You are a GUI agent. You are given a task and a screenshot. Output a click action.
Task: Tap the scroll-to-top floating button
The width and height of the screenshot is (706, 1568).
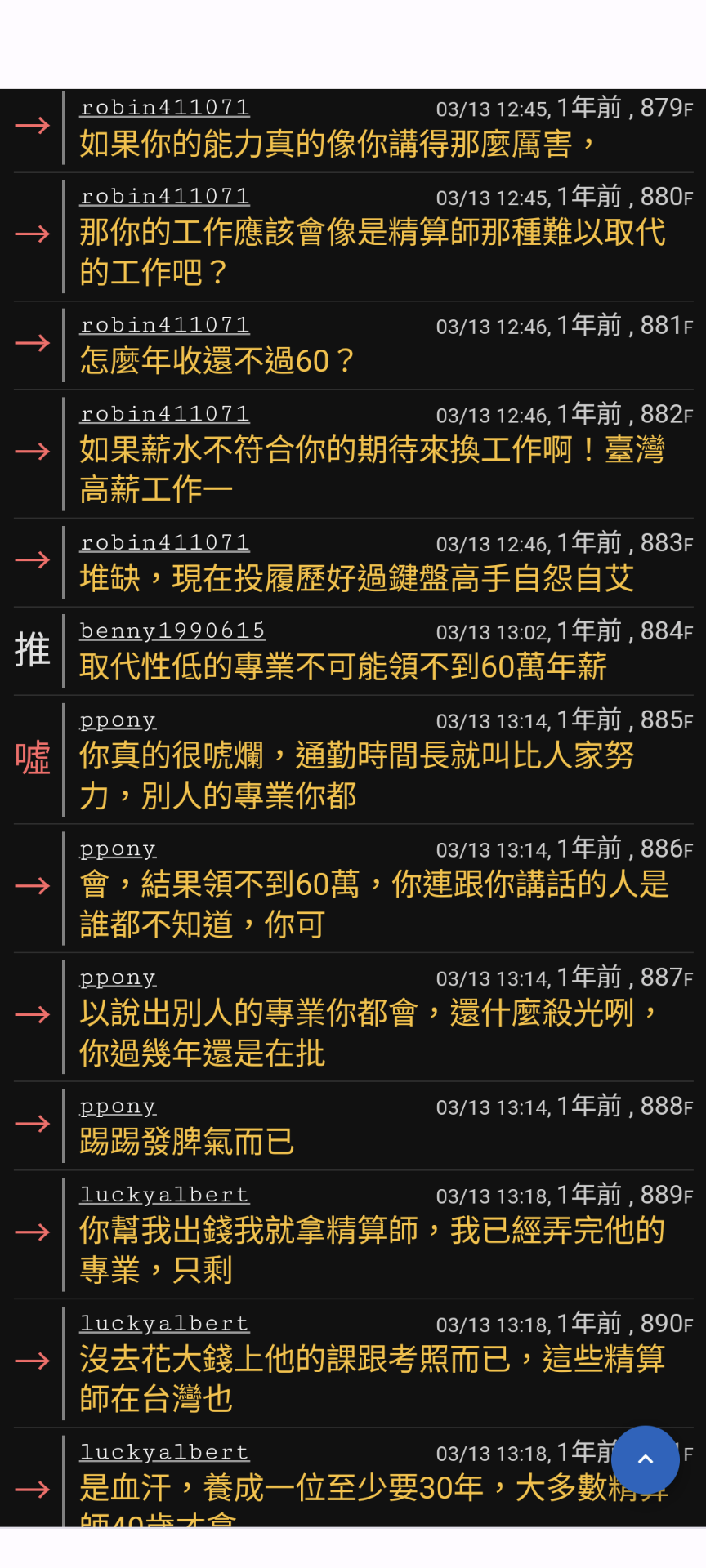(x=646, y=1460)
